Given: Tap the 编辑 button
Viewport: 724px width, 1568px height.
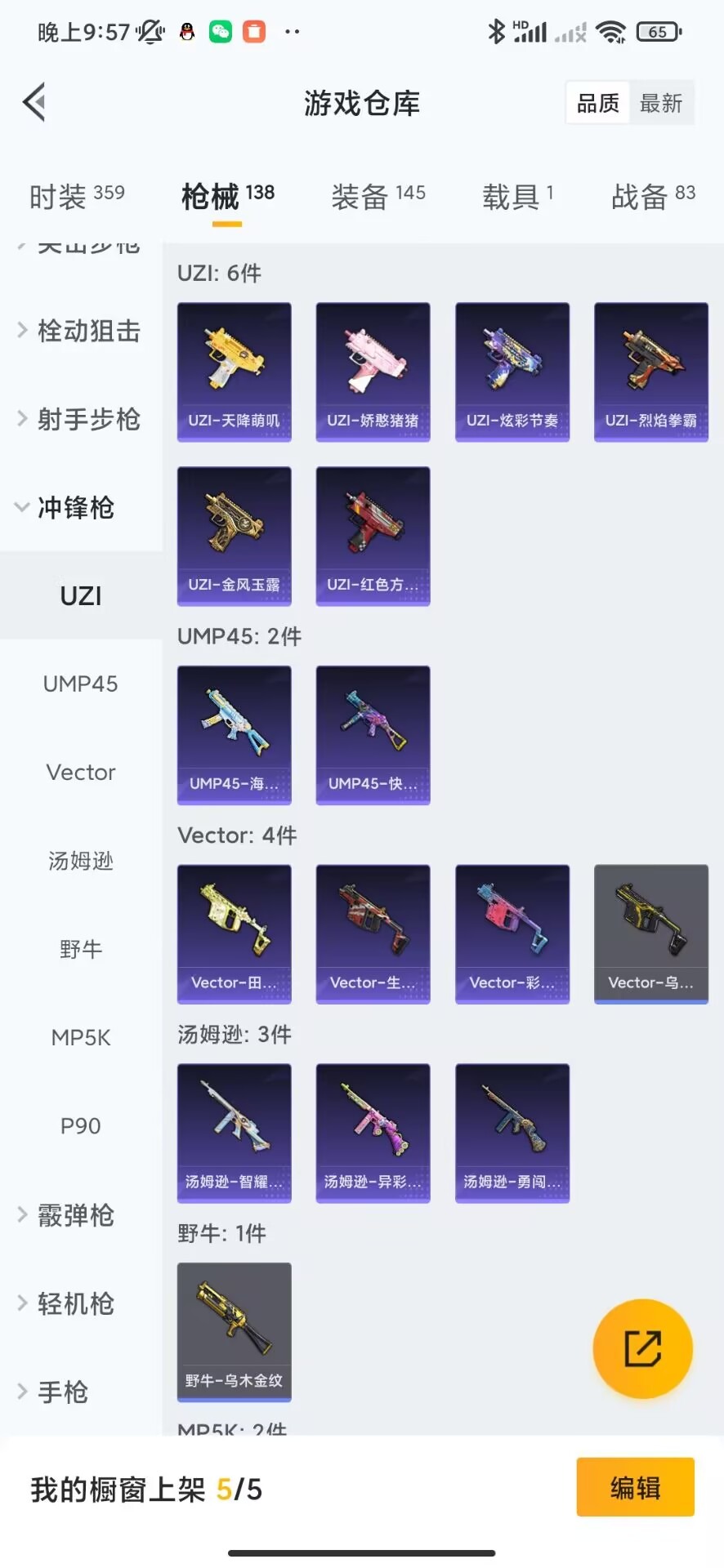Looking at the screenshot, I should (635, 1487).
